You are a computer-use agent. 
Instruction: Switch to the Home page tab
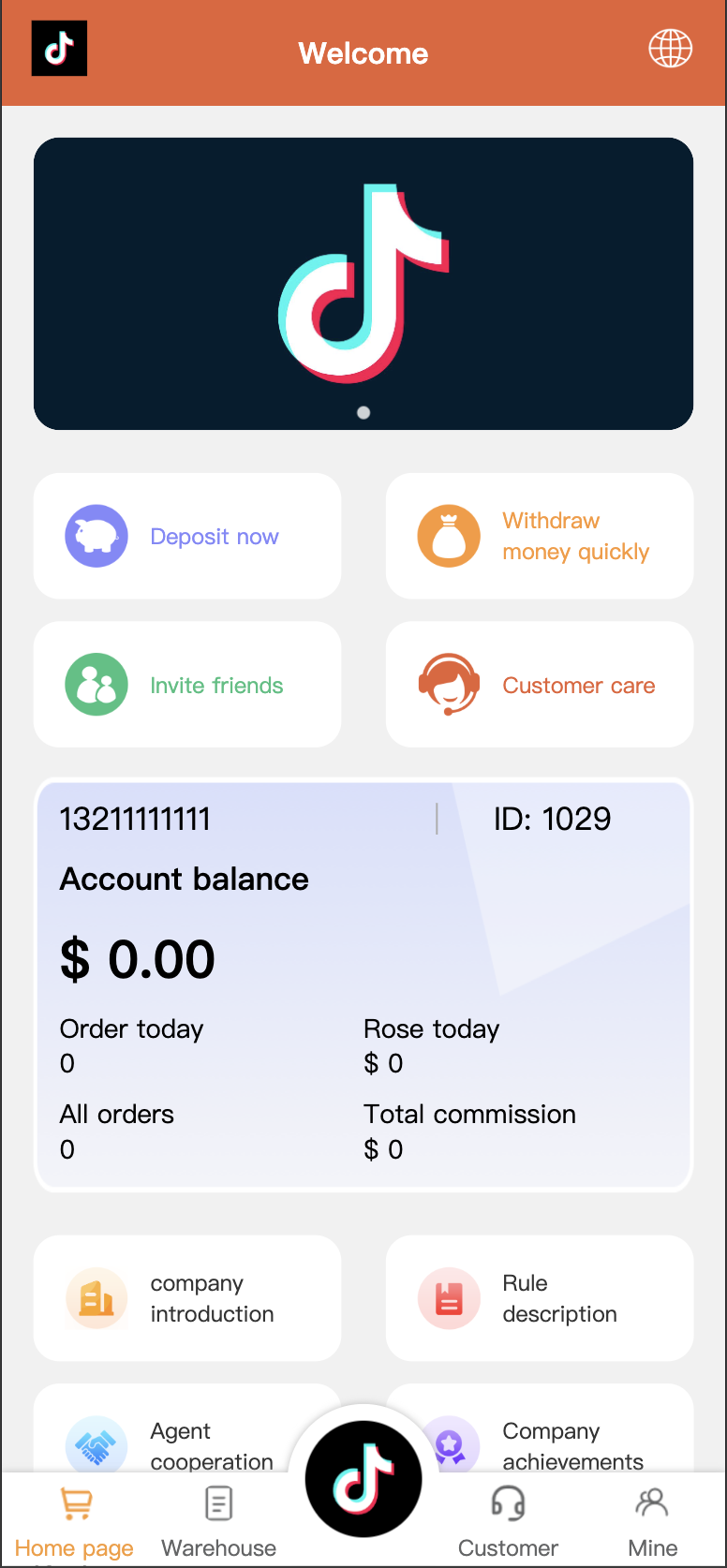(x=75, y=1522)
